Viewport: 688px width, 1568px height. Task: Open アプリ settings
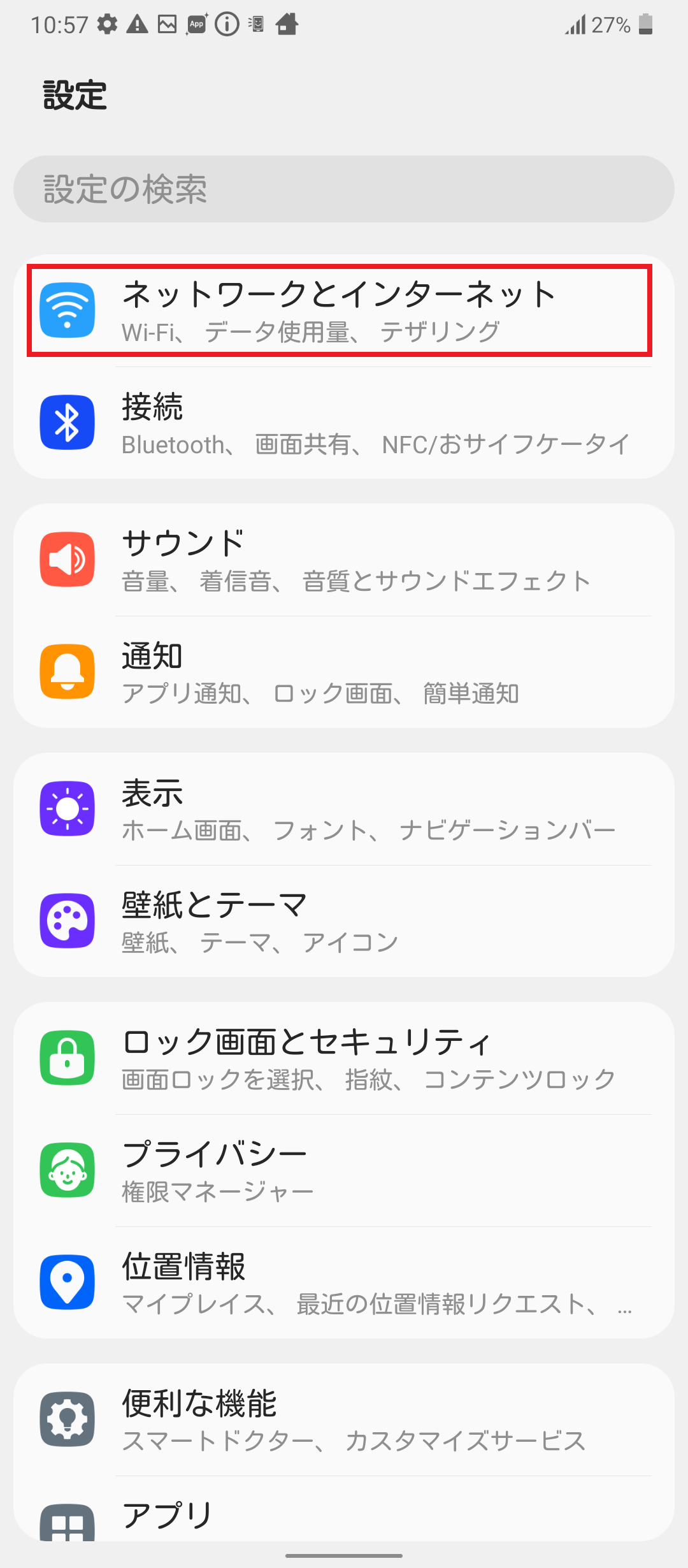[344, 1509]
